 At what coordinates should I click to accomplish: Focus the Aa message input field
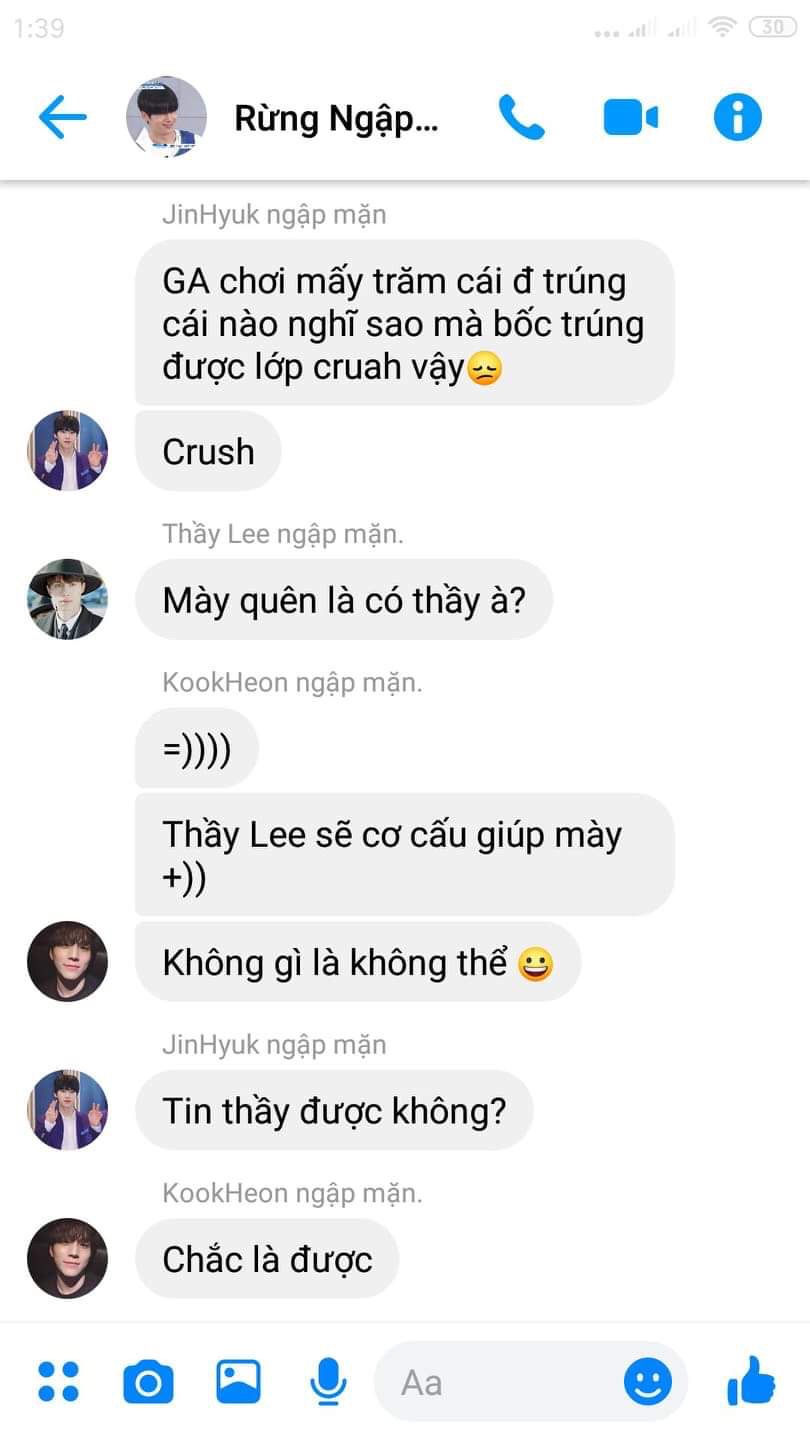click(x=500, y=1382)
